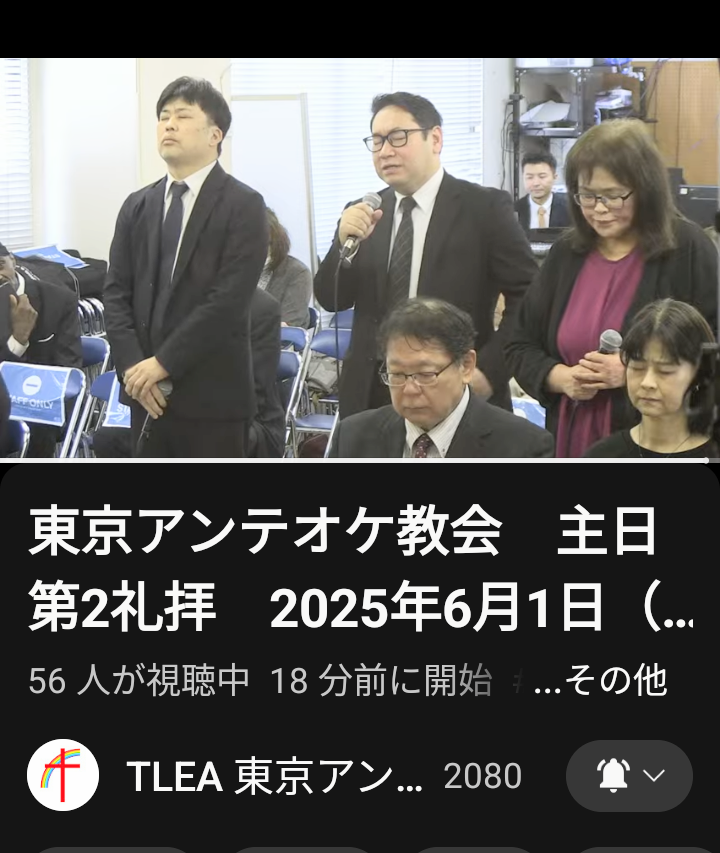Open the TLEA channel avatar
This screenshot has width=720, height=853.
point(62,776)
